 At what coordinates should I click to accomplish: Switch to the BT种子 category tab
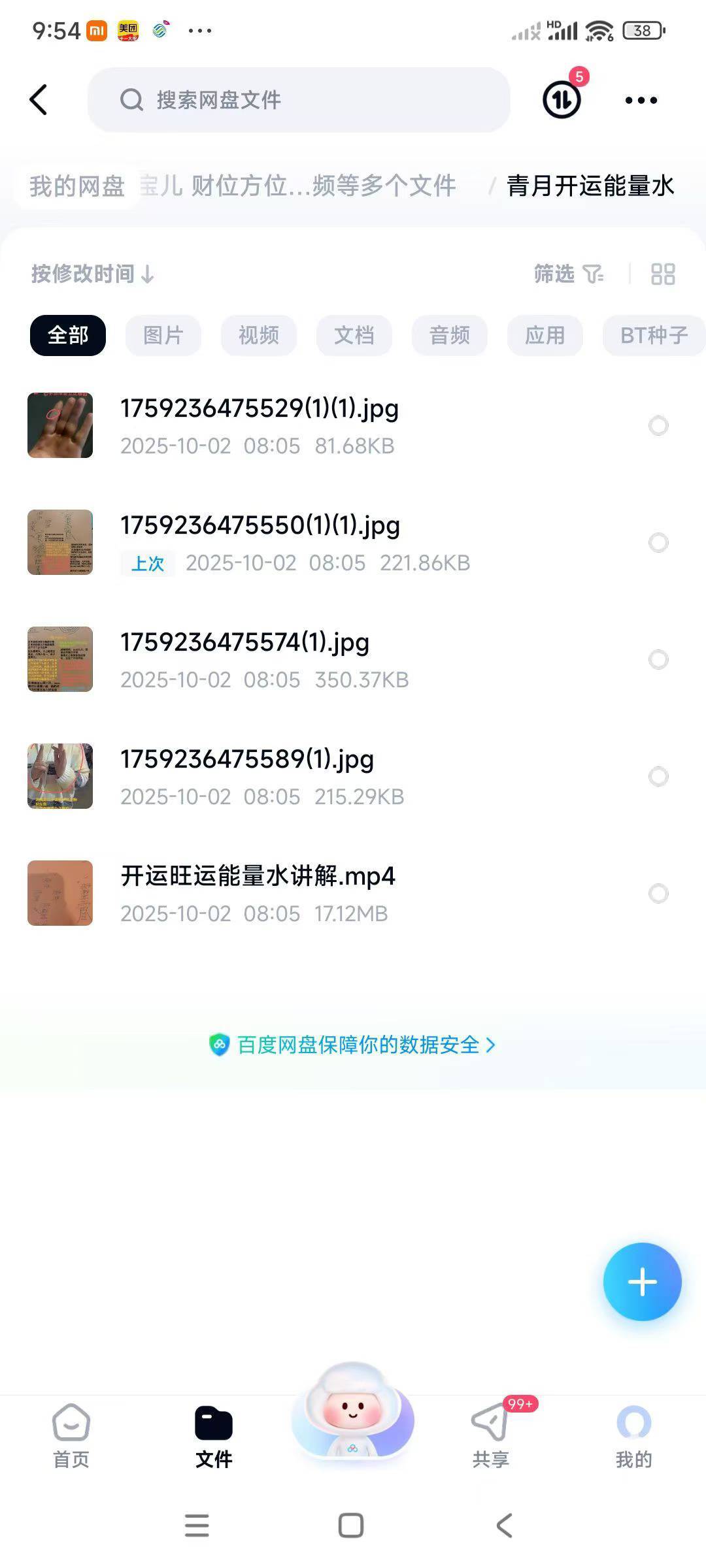coord(652,335)
